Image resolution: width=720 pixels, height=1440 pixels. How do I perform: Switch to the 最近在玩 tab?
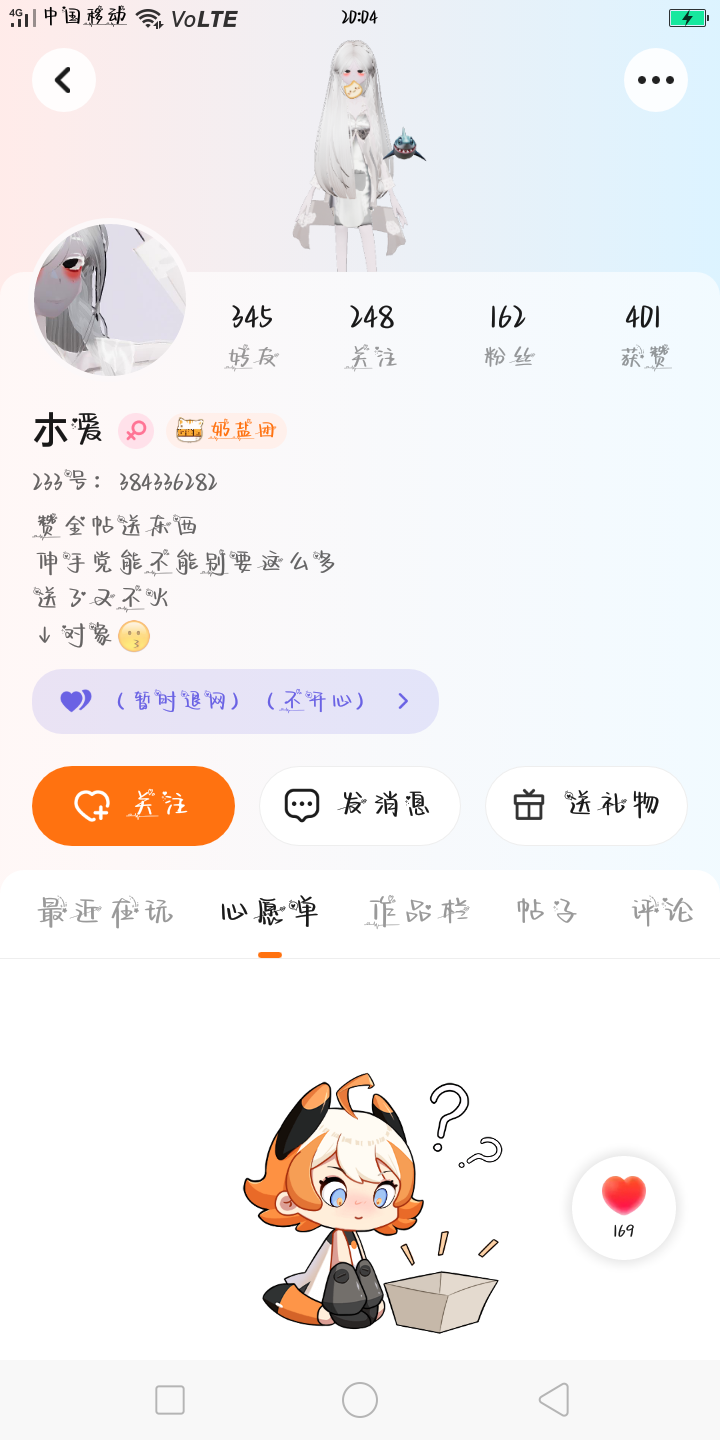coord(105,912)
